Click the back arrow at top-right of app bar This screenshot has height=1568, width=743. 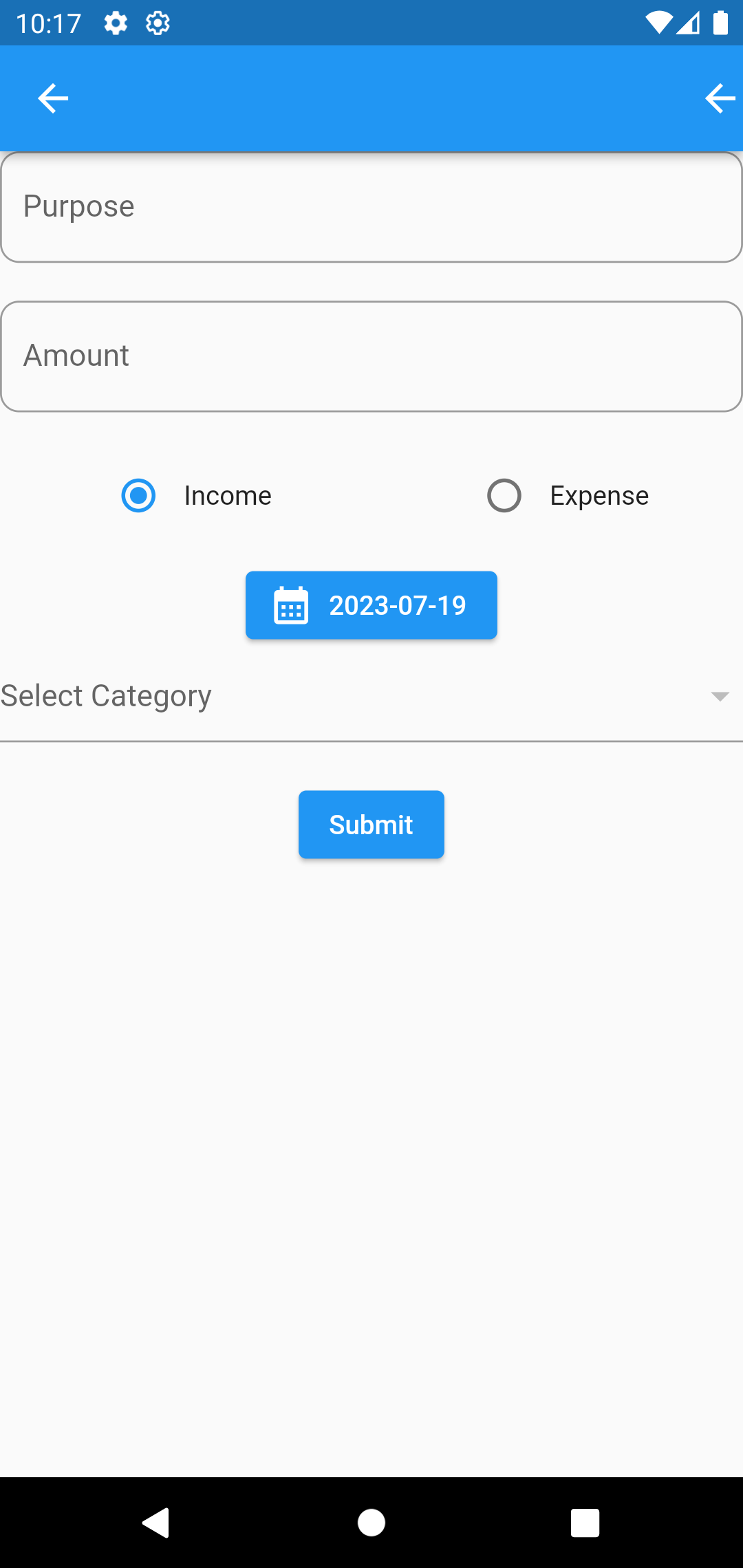[x=720, y=98]
